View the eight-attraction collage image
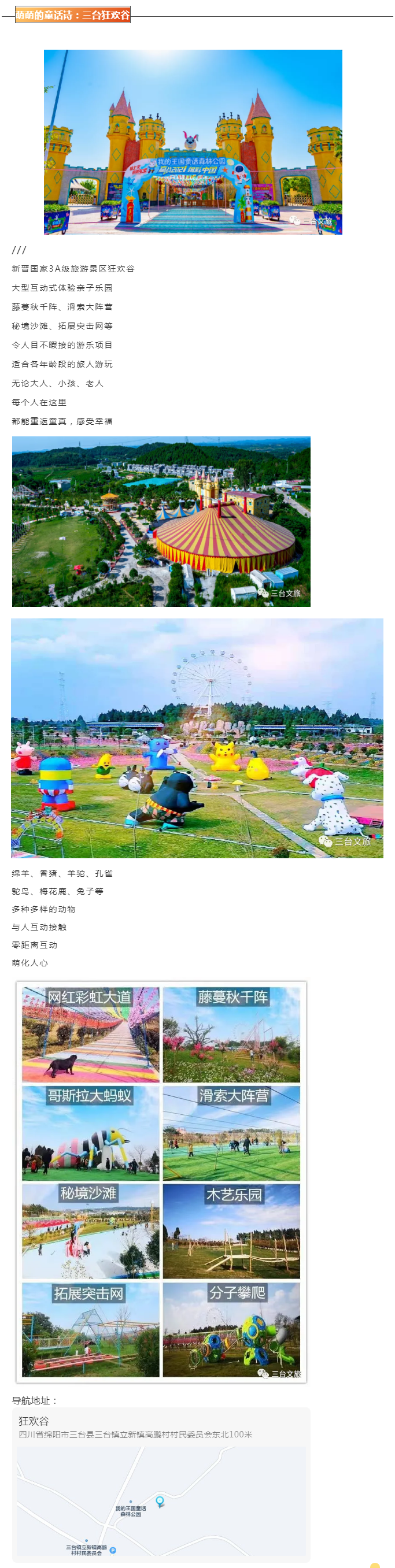The width and height of the screenshot is (395, 1568). click(x=161, y=1181)
